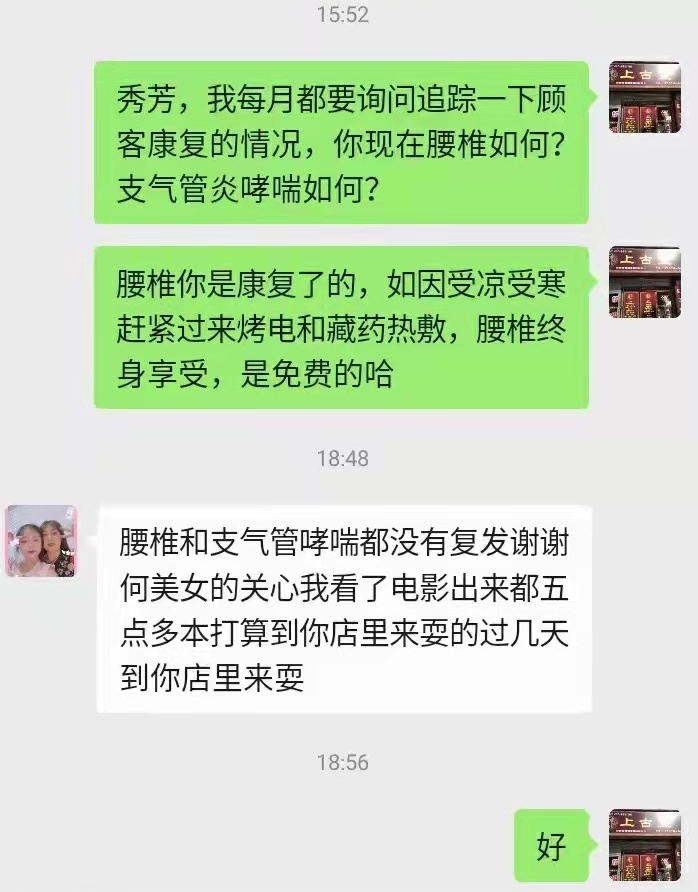Open the pink avatar of the contact replying about 腰椎和支气管

tap(41, 541)
